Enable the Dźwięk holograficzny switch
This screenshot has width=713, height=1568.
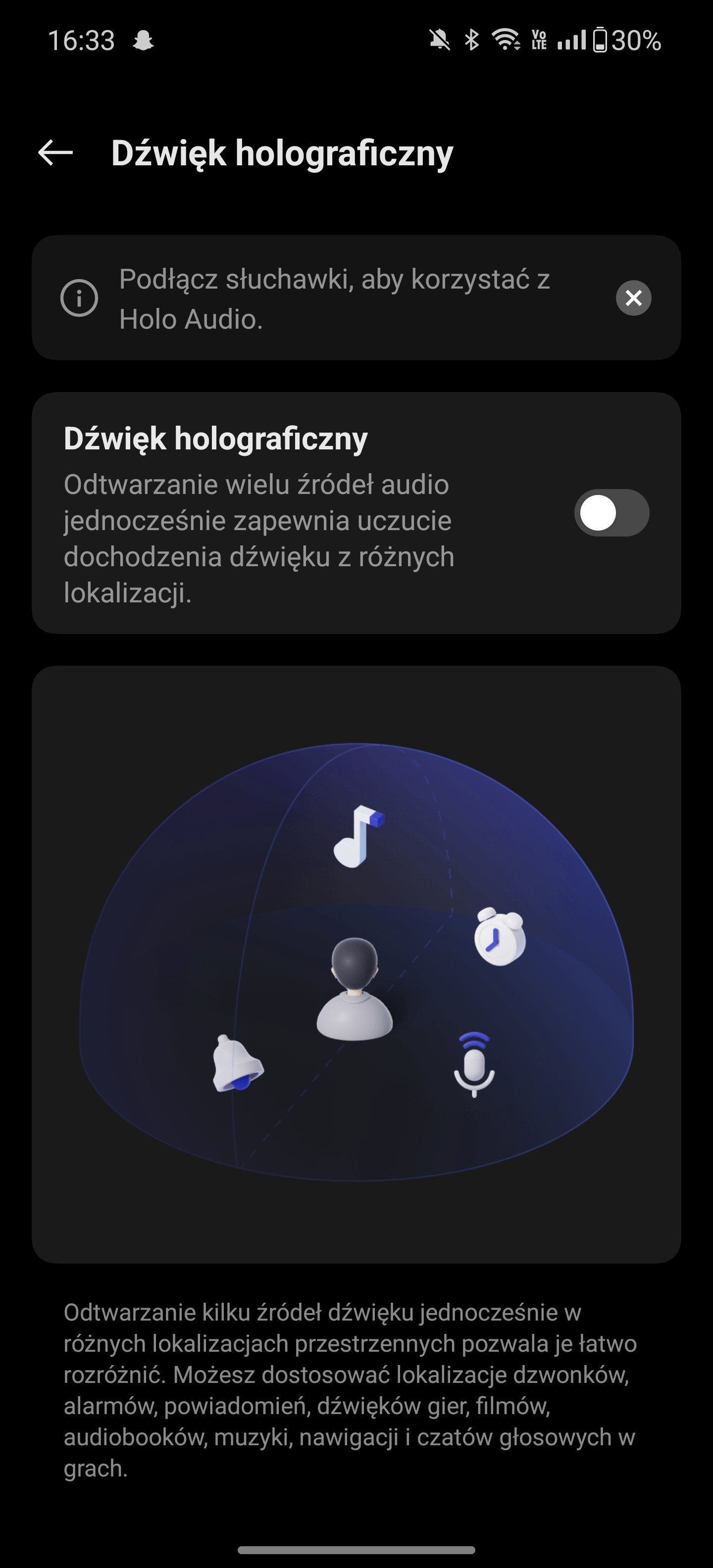(x=611, y=513)
